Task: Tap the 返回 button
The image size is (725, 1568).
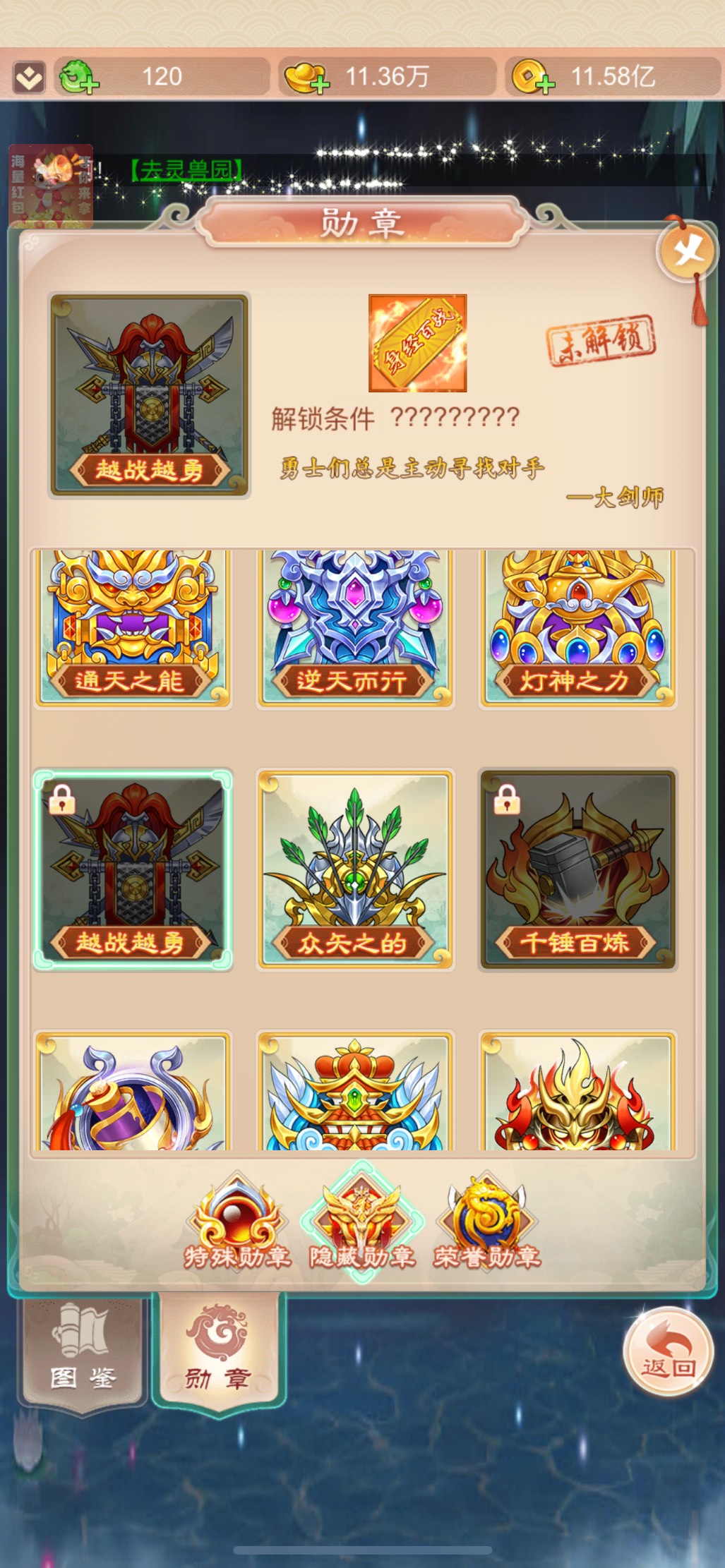Action: point(667,1351)
